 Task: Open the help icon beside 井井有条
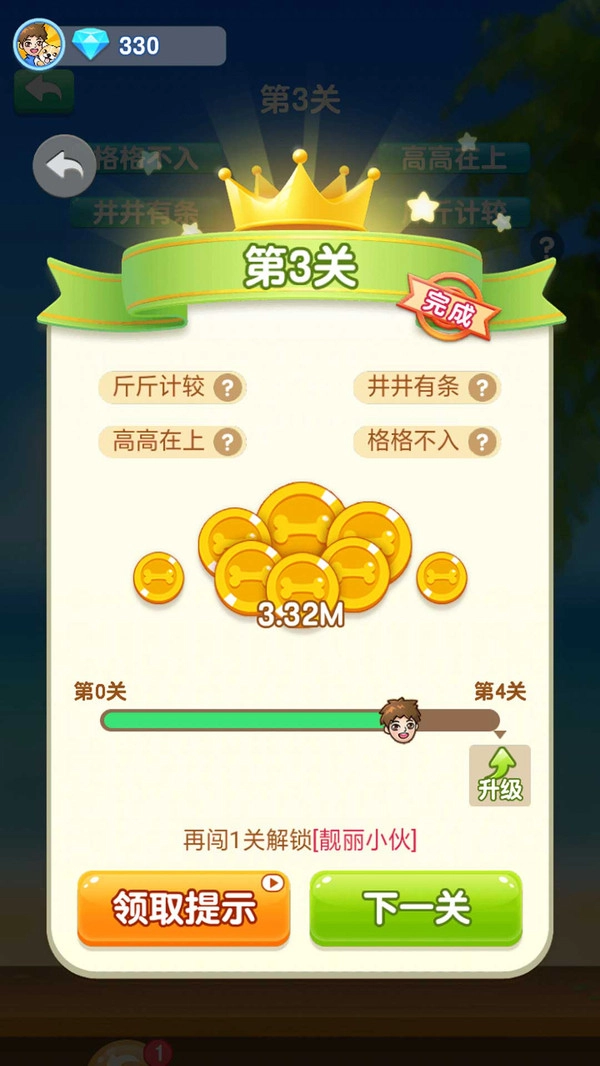482,388
